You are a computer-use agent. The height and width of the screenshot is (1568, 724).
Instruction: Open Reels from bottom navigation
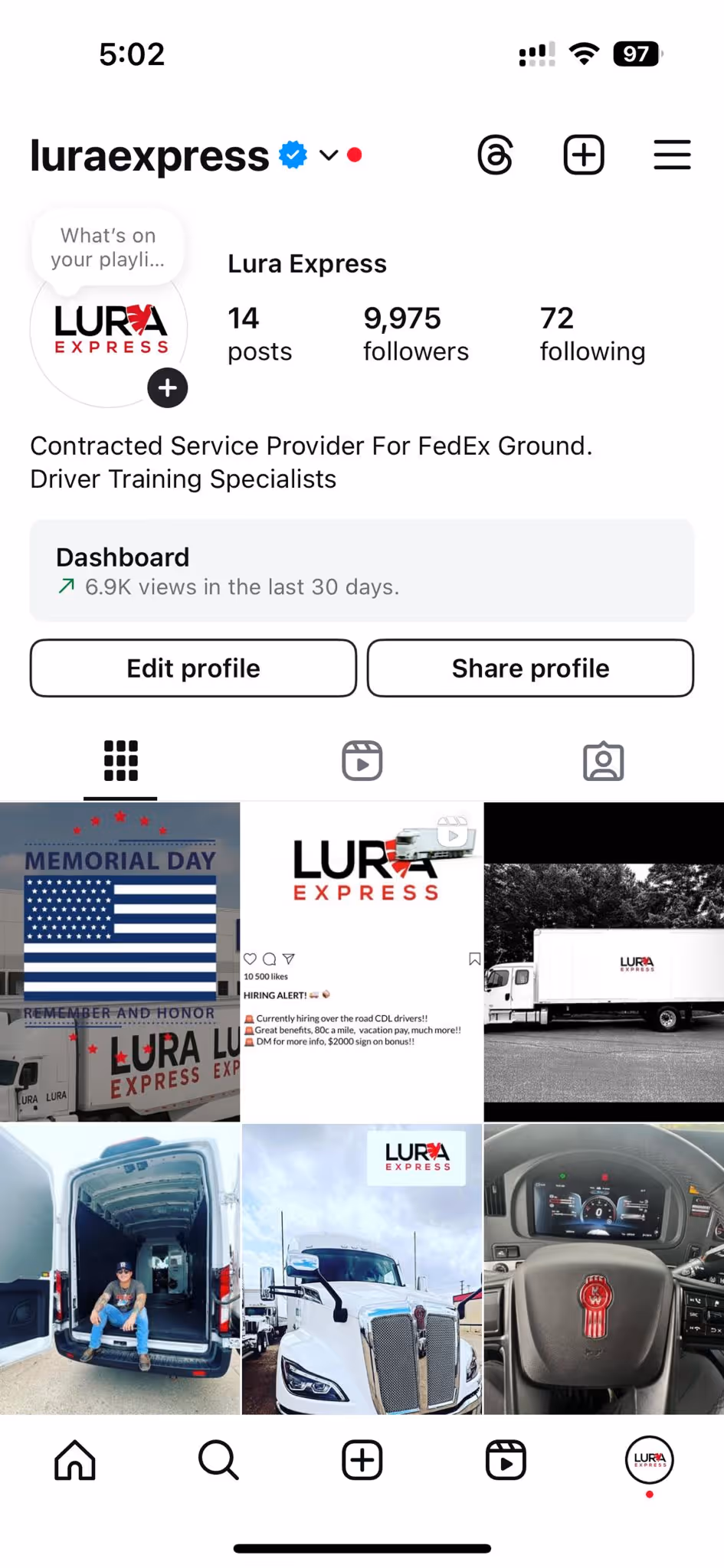coord(506,1460)
